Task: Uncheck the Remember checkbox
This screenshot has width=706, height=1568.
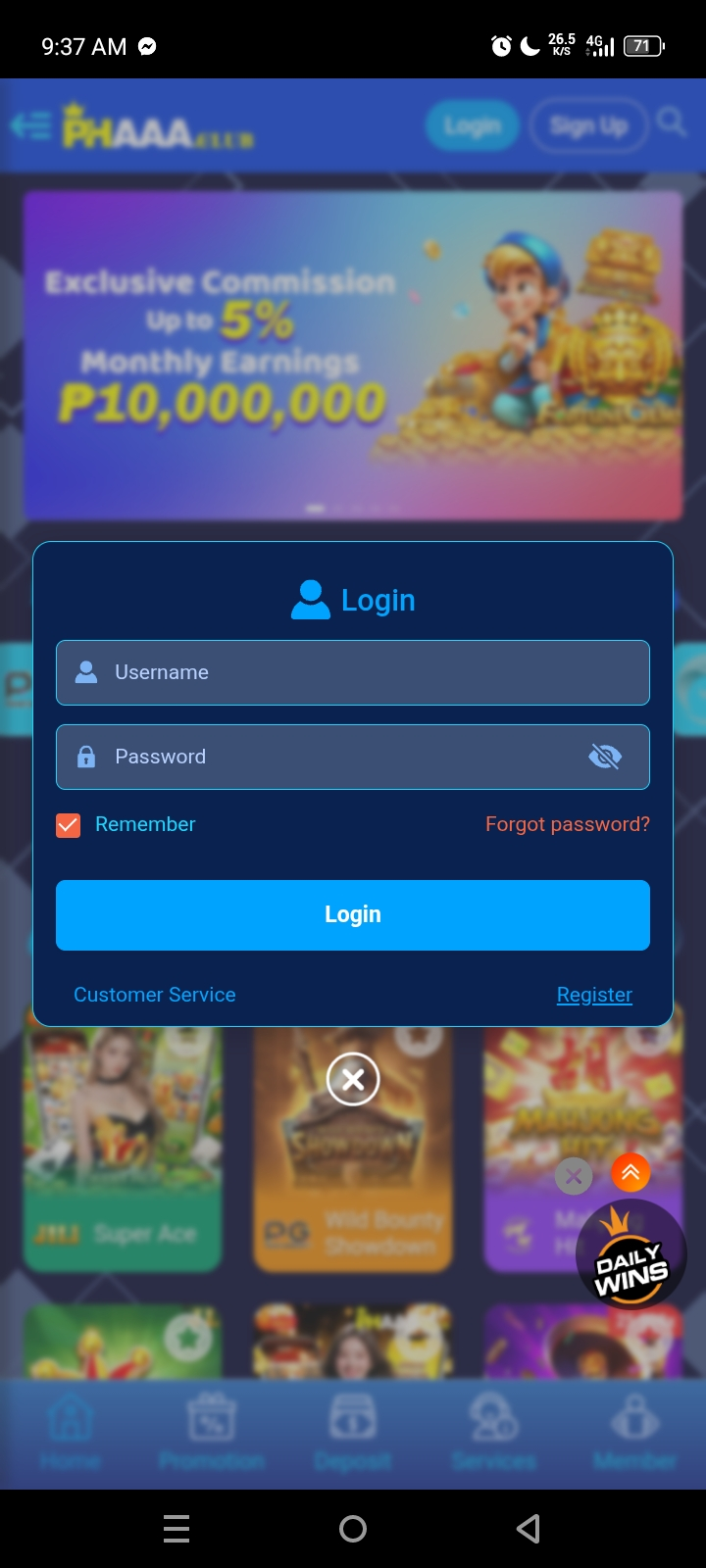Action: point(69,825)
